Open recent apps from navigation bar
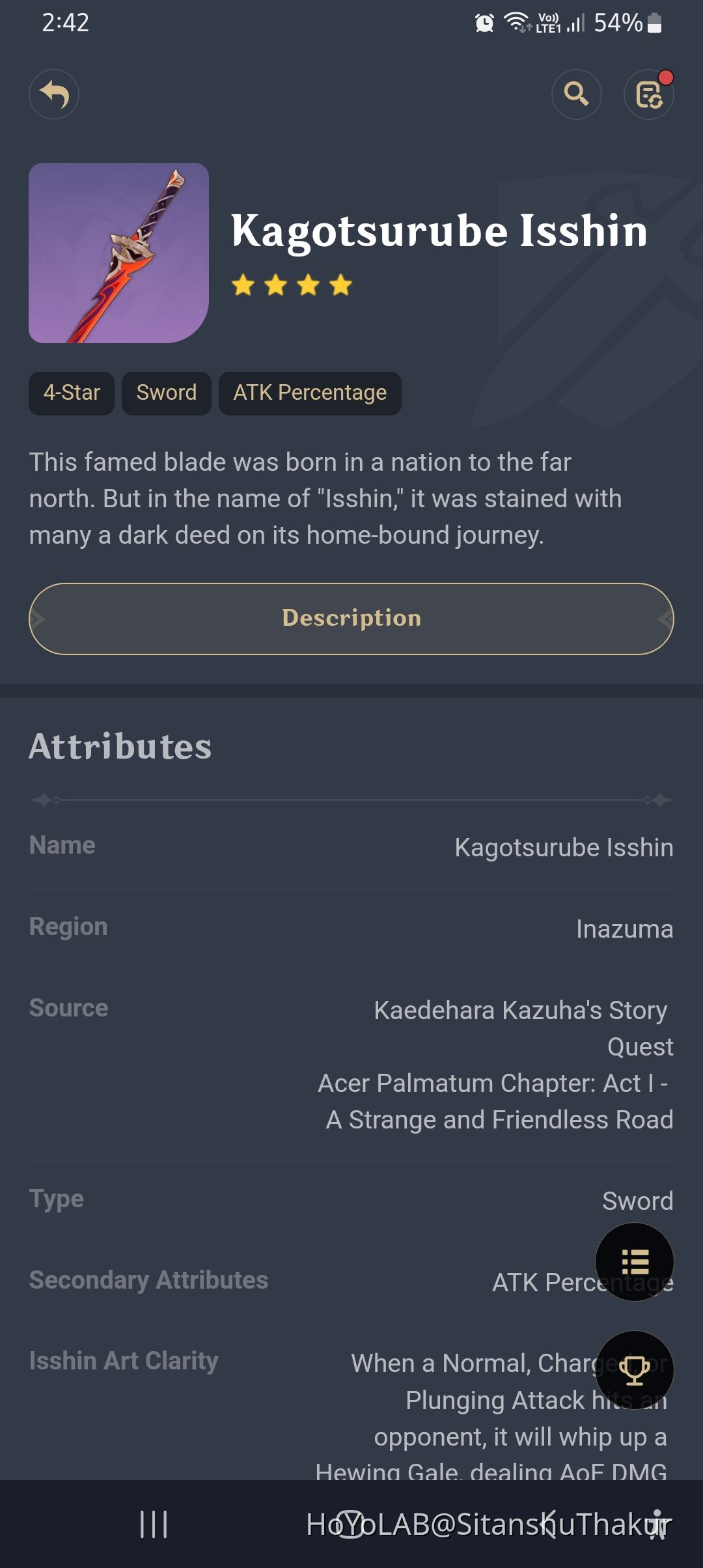This screenshot has width=703, height=1568. tap(154, 1524)
